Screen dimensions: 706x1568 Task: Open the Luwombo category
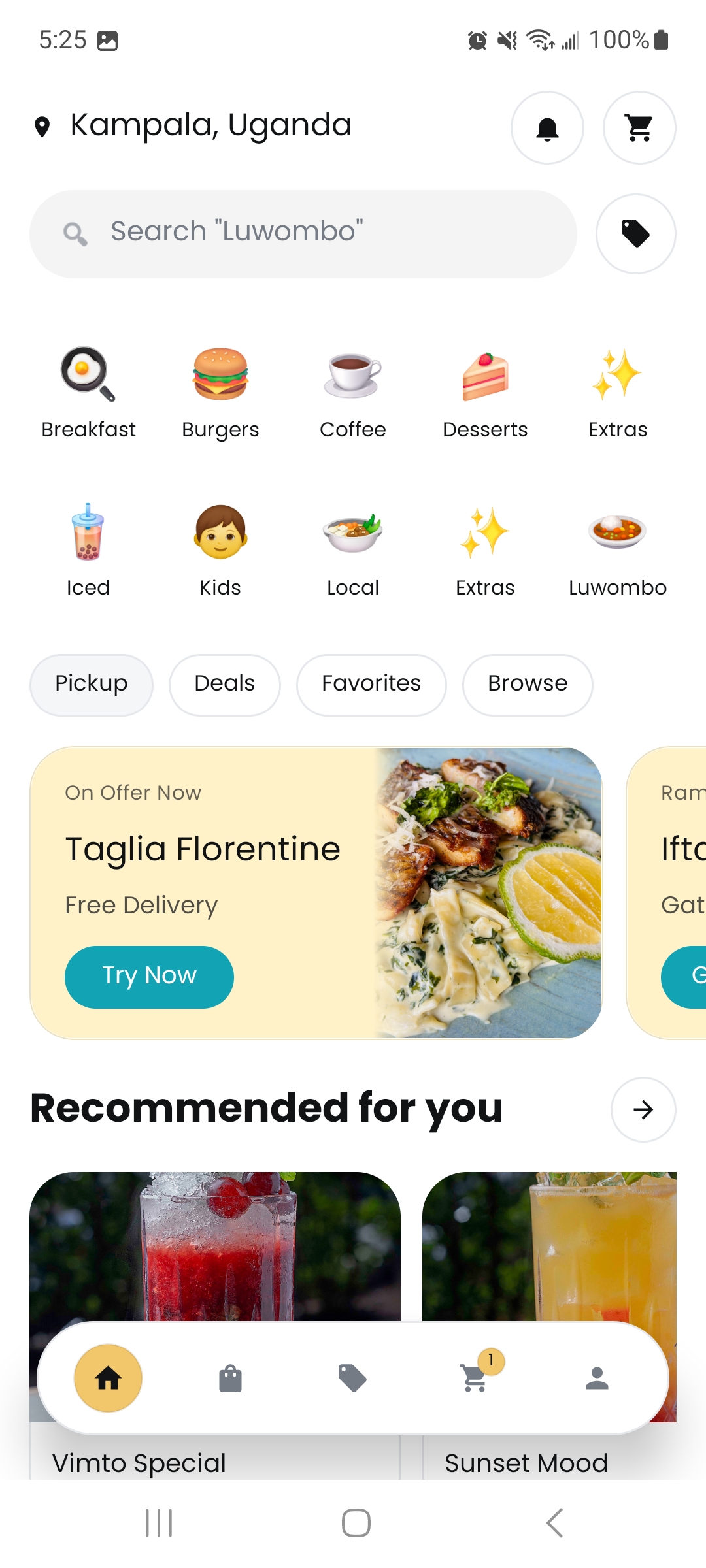click(616, 532)
